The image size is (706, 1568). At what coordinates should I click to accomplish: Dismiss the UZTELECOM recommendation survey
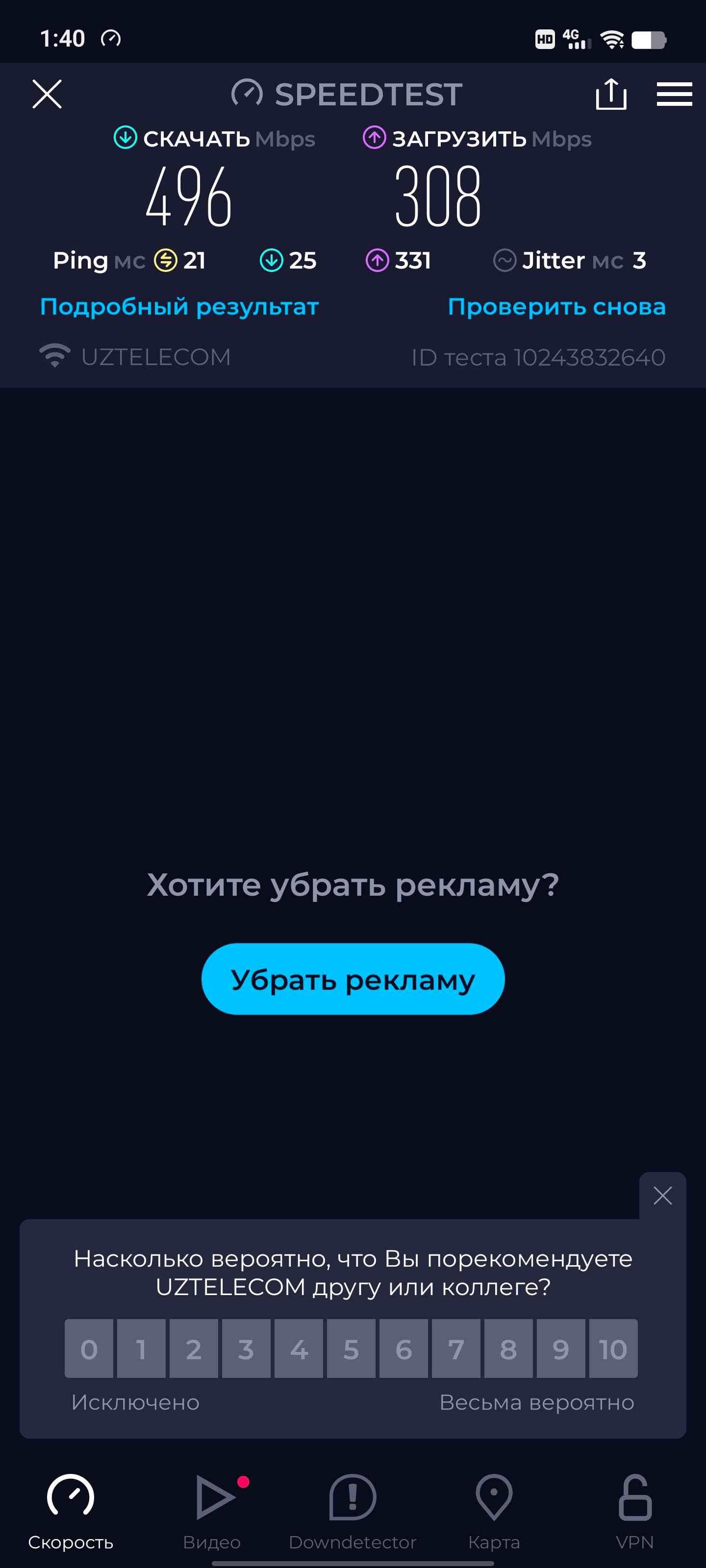(x=662, y=1196)
